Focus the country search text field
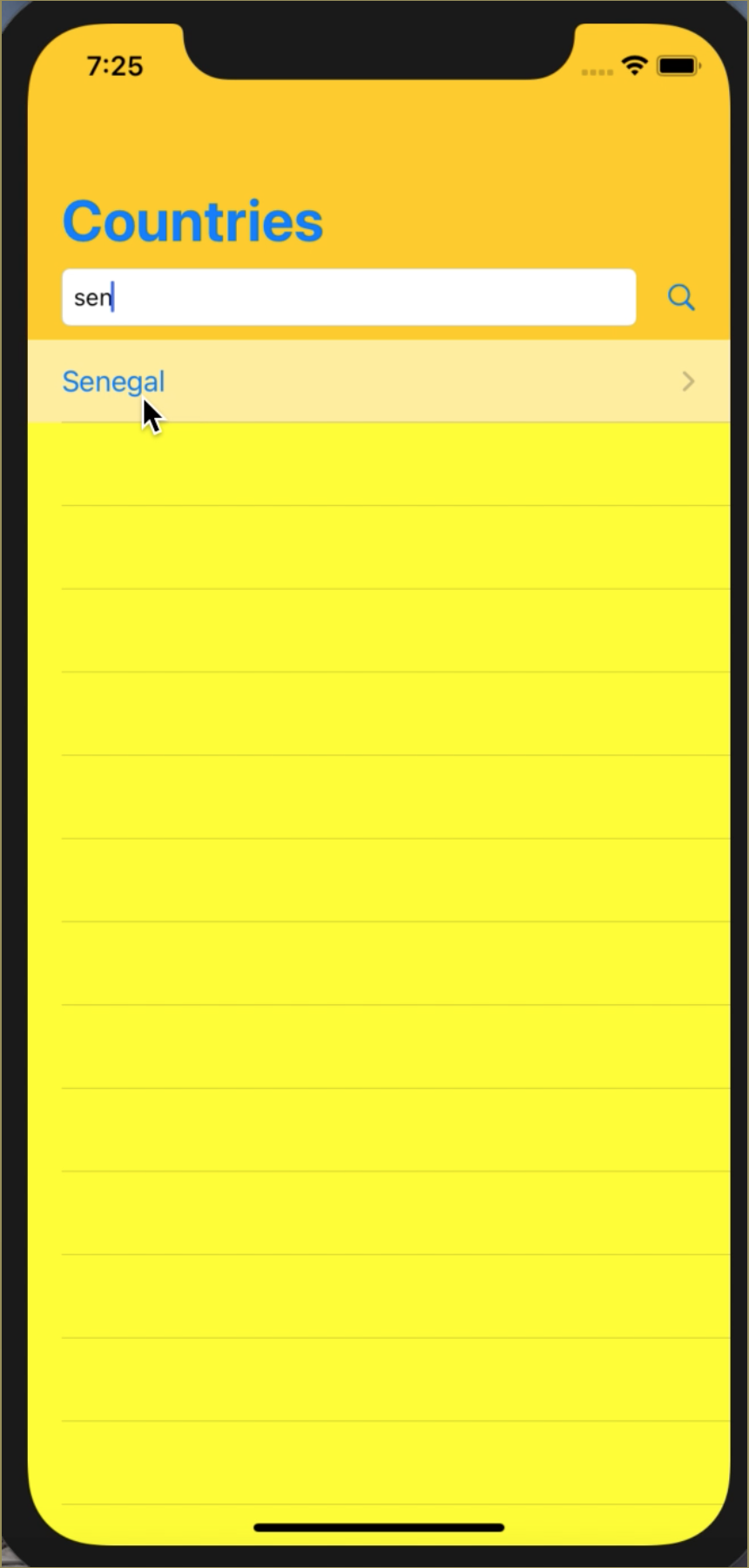 tap(348, 298)
